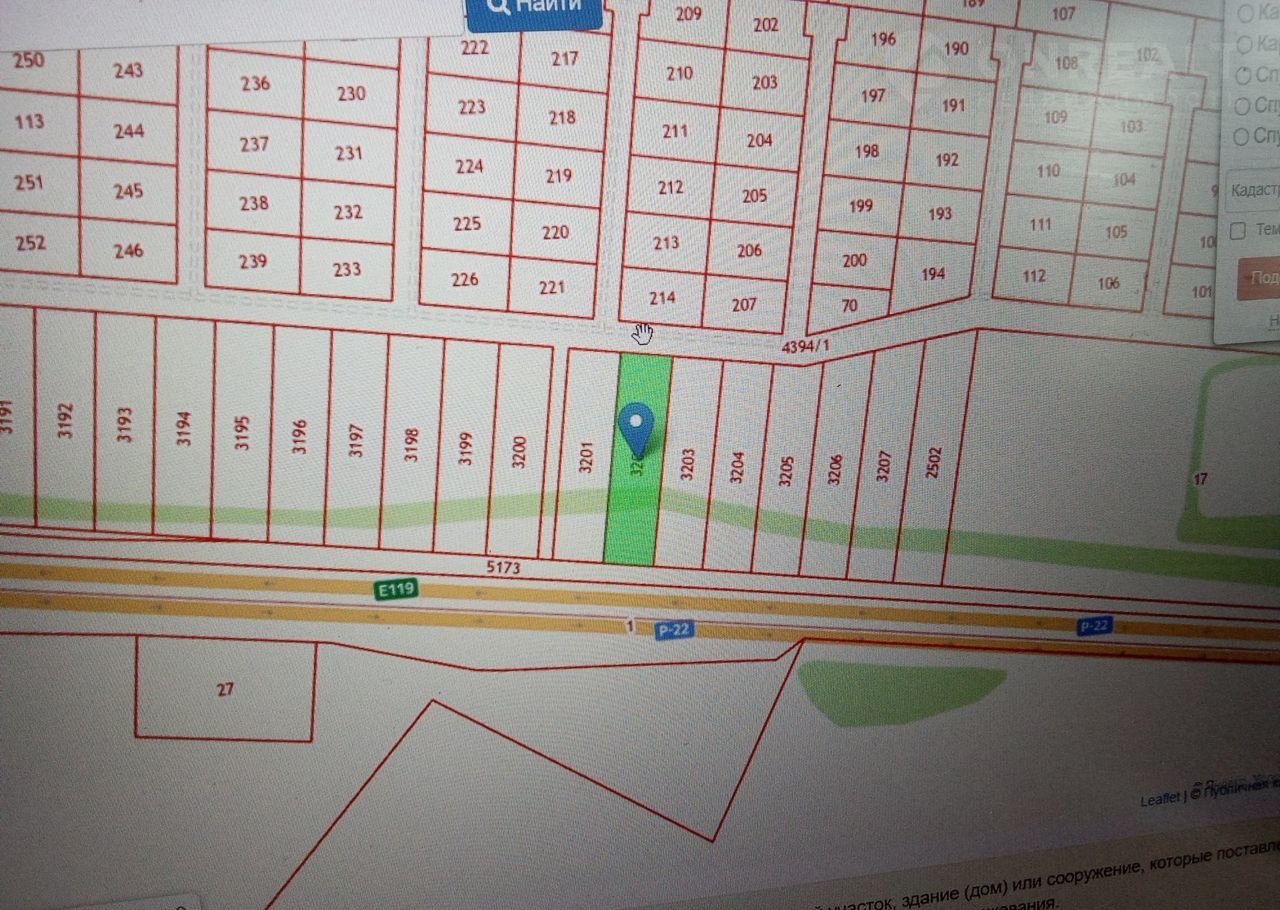Select parcel 214 on the map

click(x=662, y=297)
